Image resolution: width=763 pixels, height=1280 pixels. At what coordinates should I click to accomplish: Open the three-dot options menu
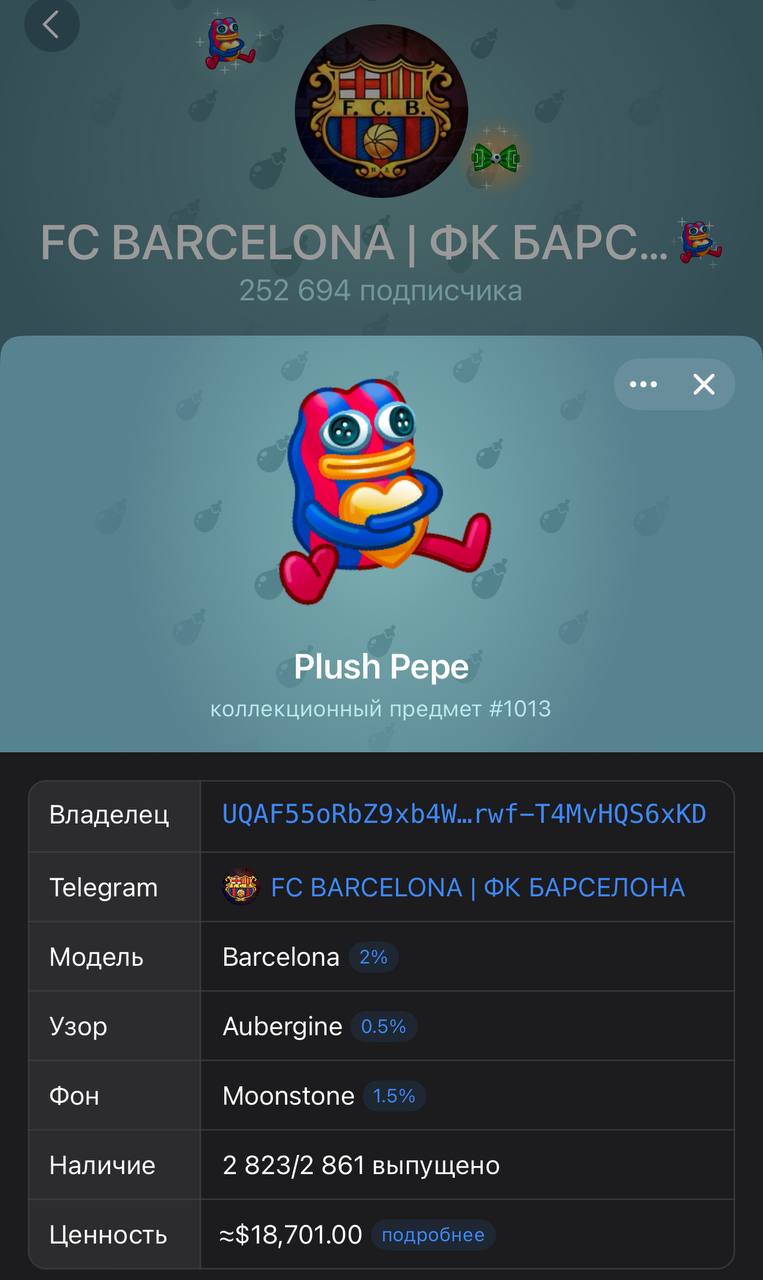tap(643, 384)
